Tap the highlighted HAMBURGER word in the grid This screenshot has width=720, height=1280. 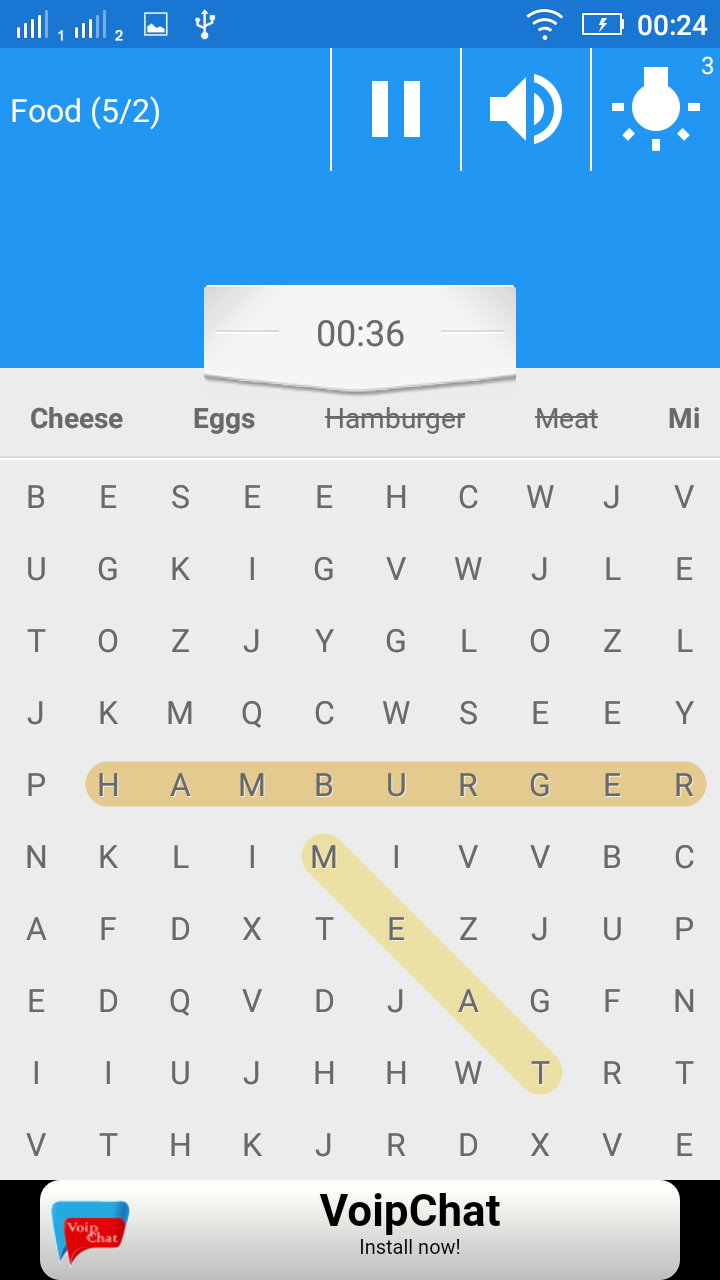395,785
